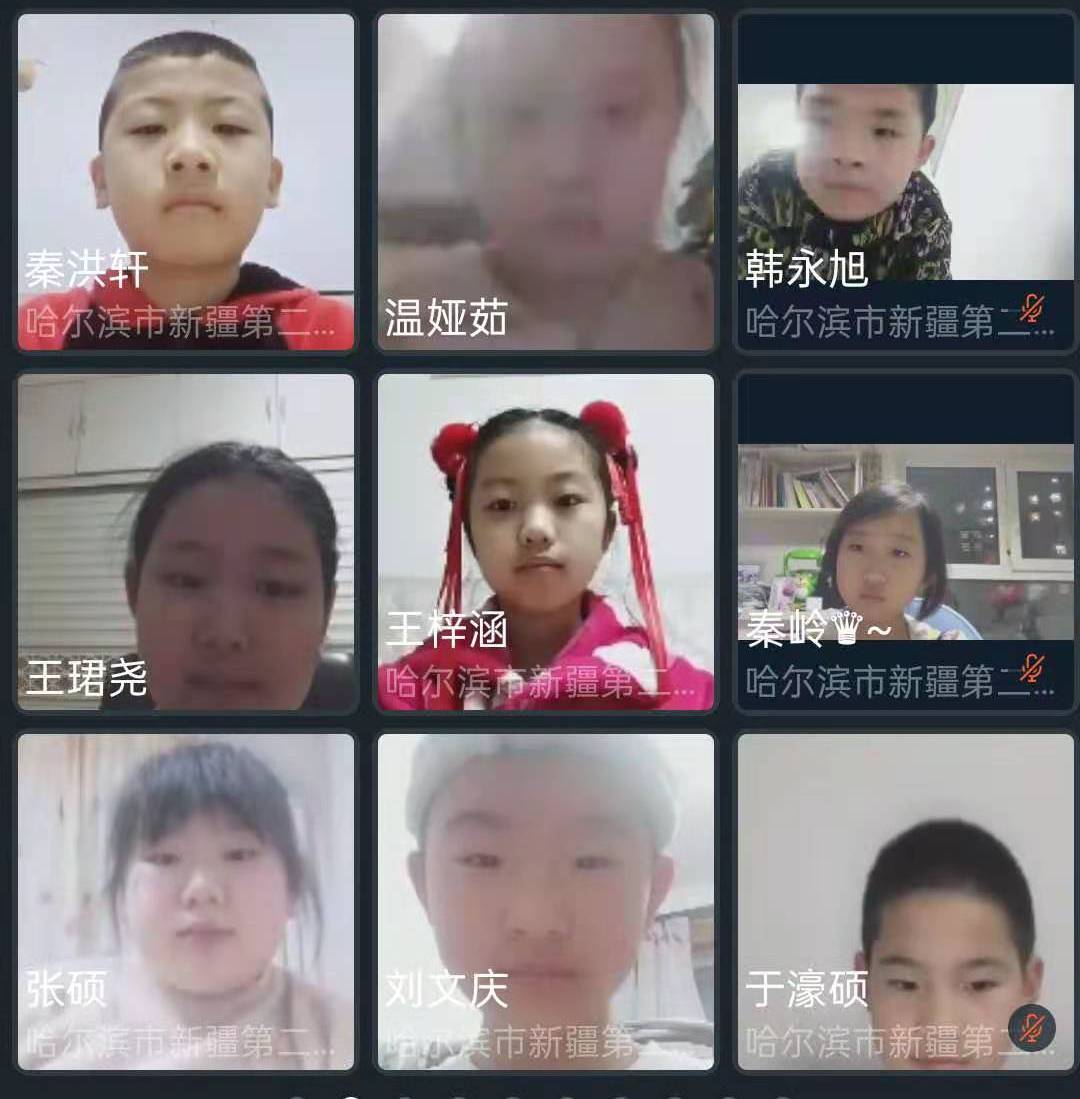This screenshot has width=1080, height=1099.
Task: Open the video tile labeled 秦洪轩
Action: tap(186, 182)
